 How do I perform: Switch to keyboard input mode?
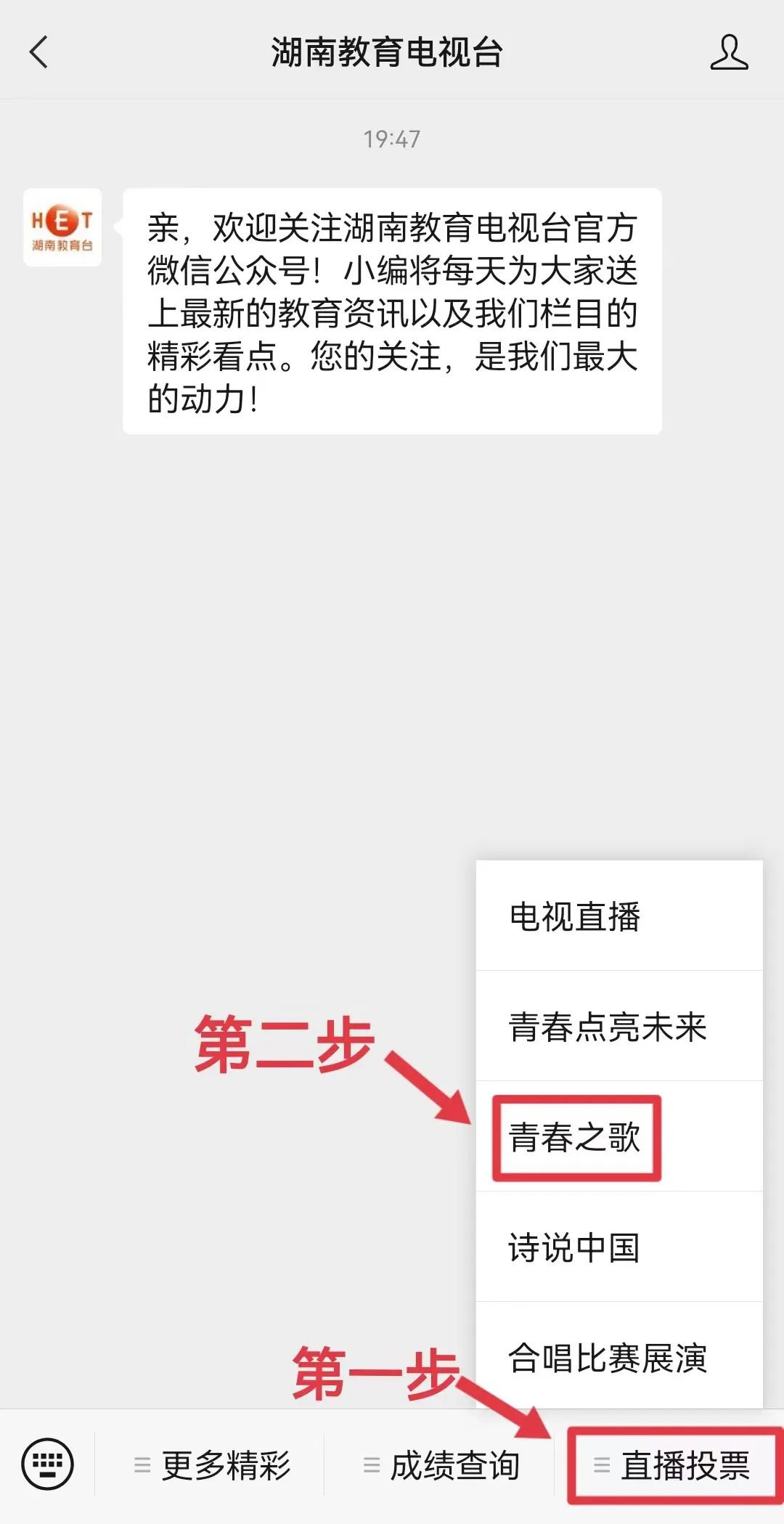pos(48,1464)
